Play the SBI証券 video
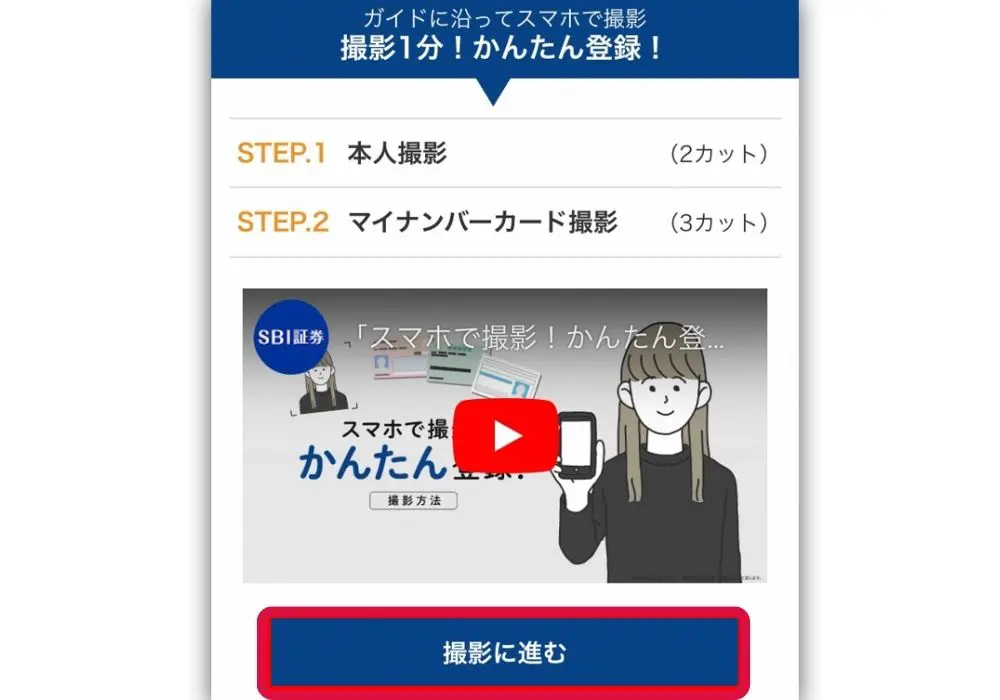The image size is (1000, 700). (x=505, y=435)
